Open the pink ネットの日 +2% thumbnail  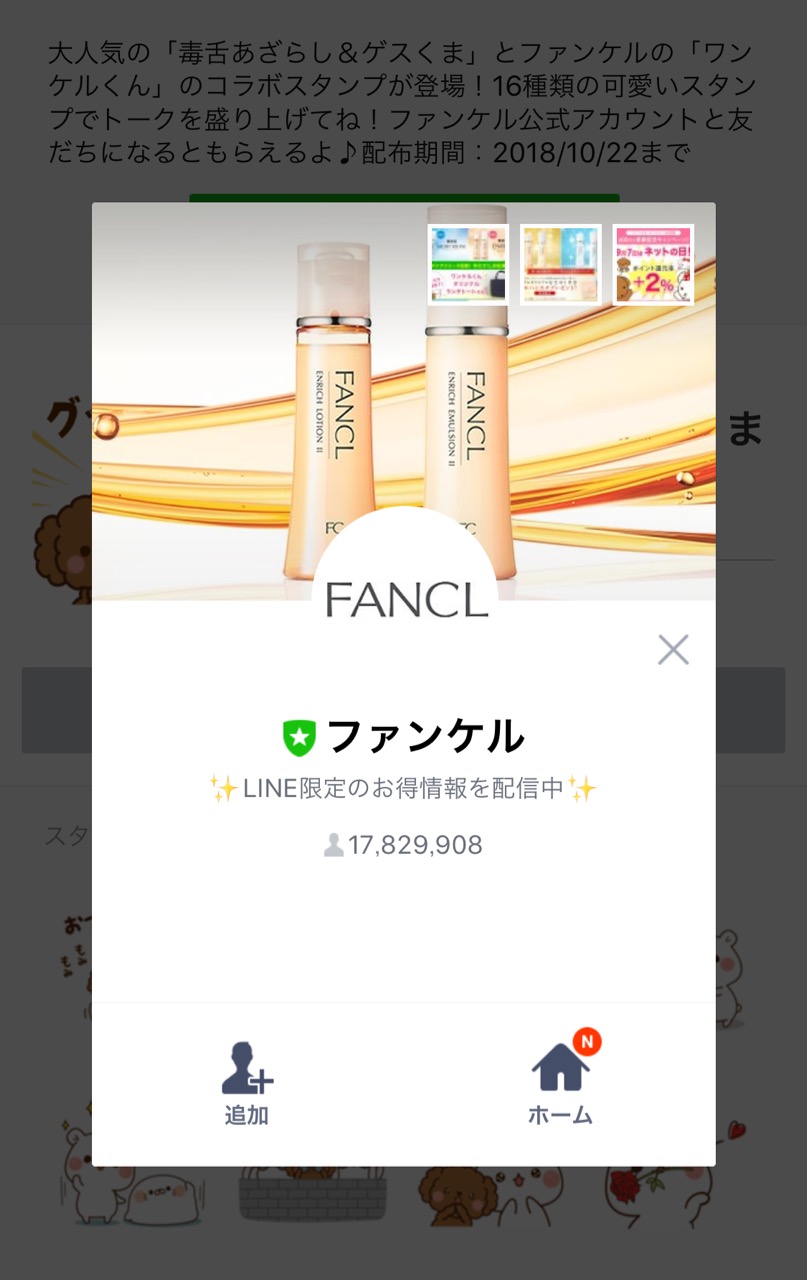653,265
